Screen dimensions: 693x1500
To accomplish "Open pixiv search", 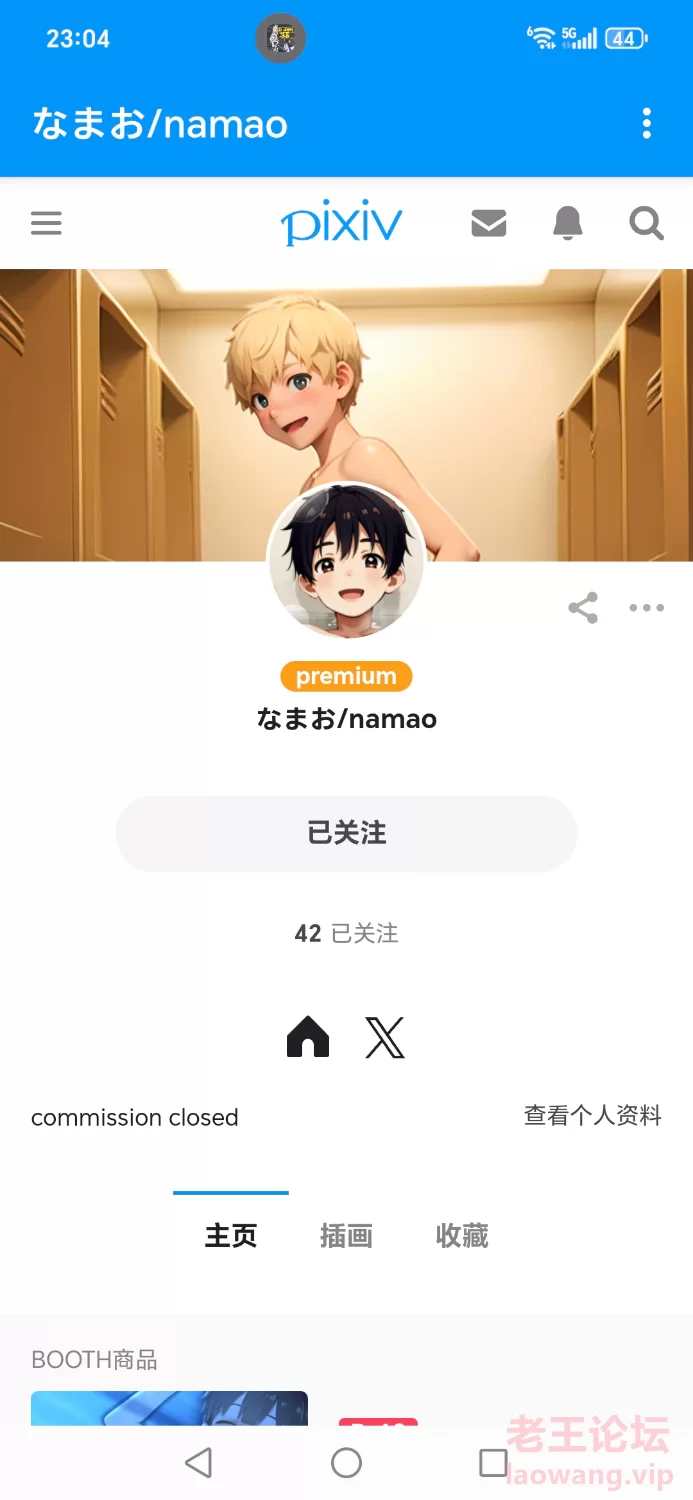I will point(646,223).
